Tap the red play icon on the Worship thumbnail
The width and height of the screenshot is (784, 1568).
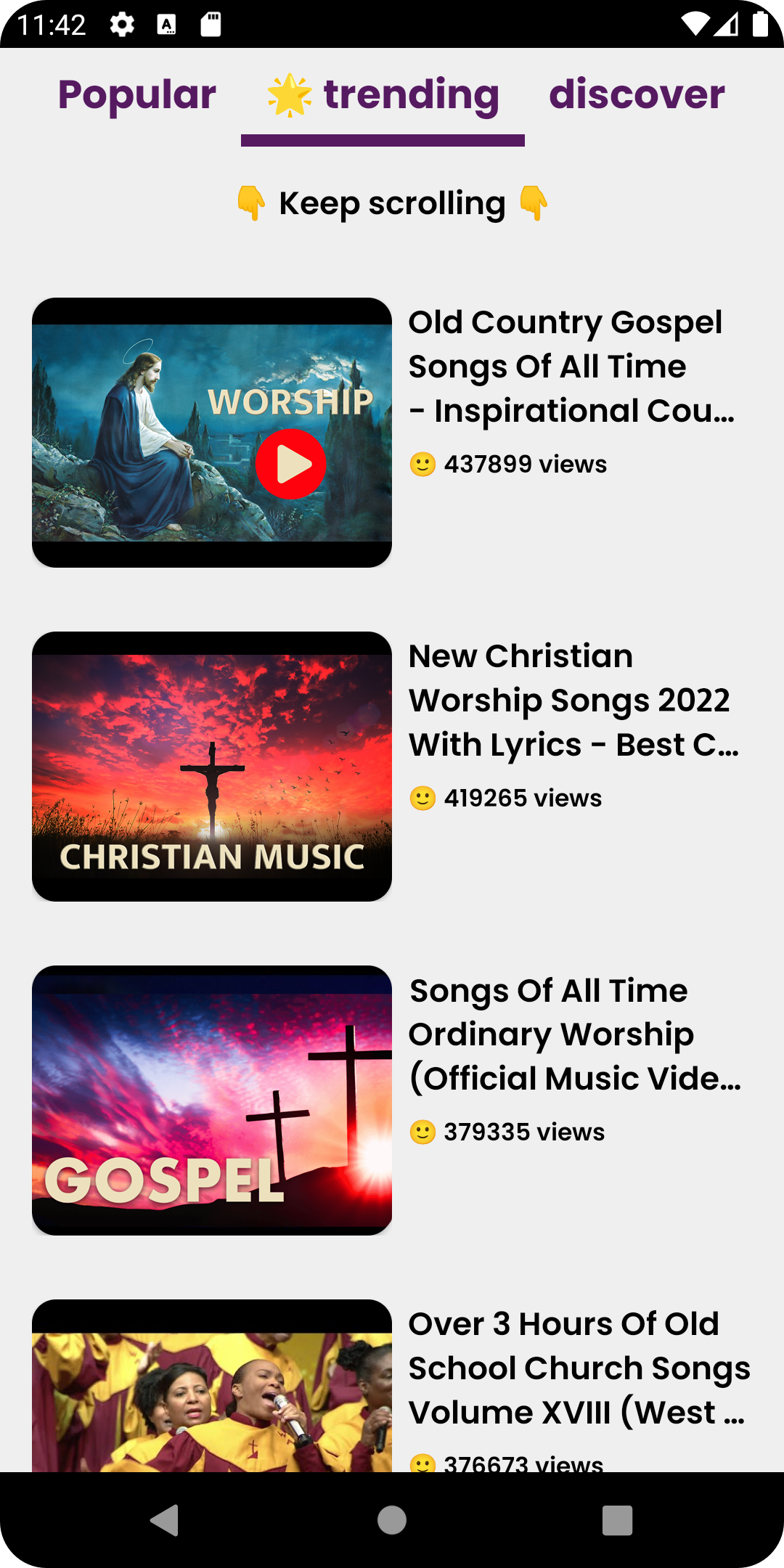pyautogui.click(x=290, y=463)
